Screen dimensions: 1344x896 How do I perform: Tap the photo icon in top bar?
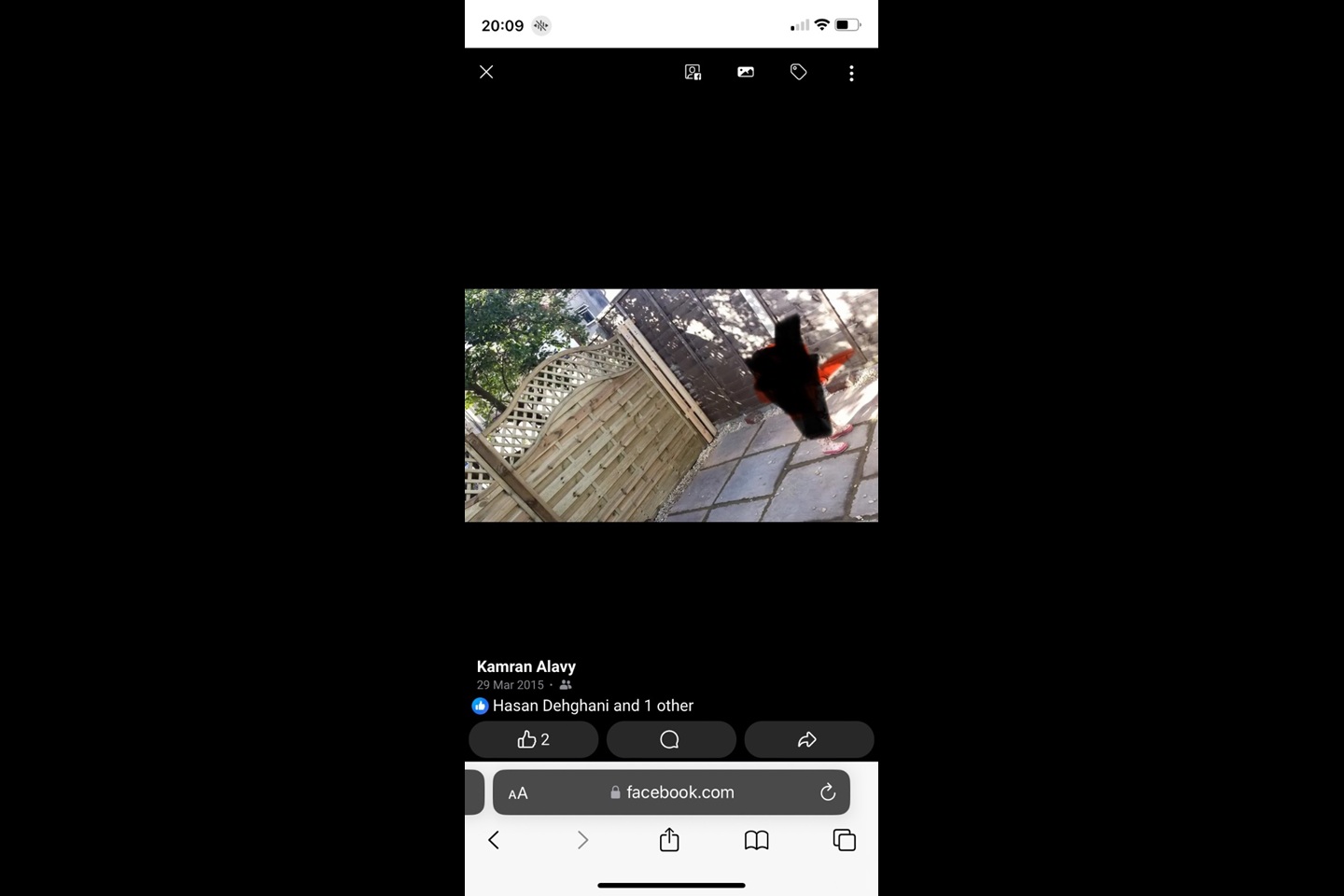(x=746, y=72)
